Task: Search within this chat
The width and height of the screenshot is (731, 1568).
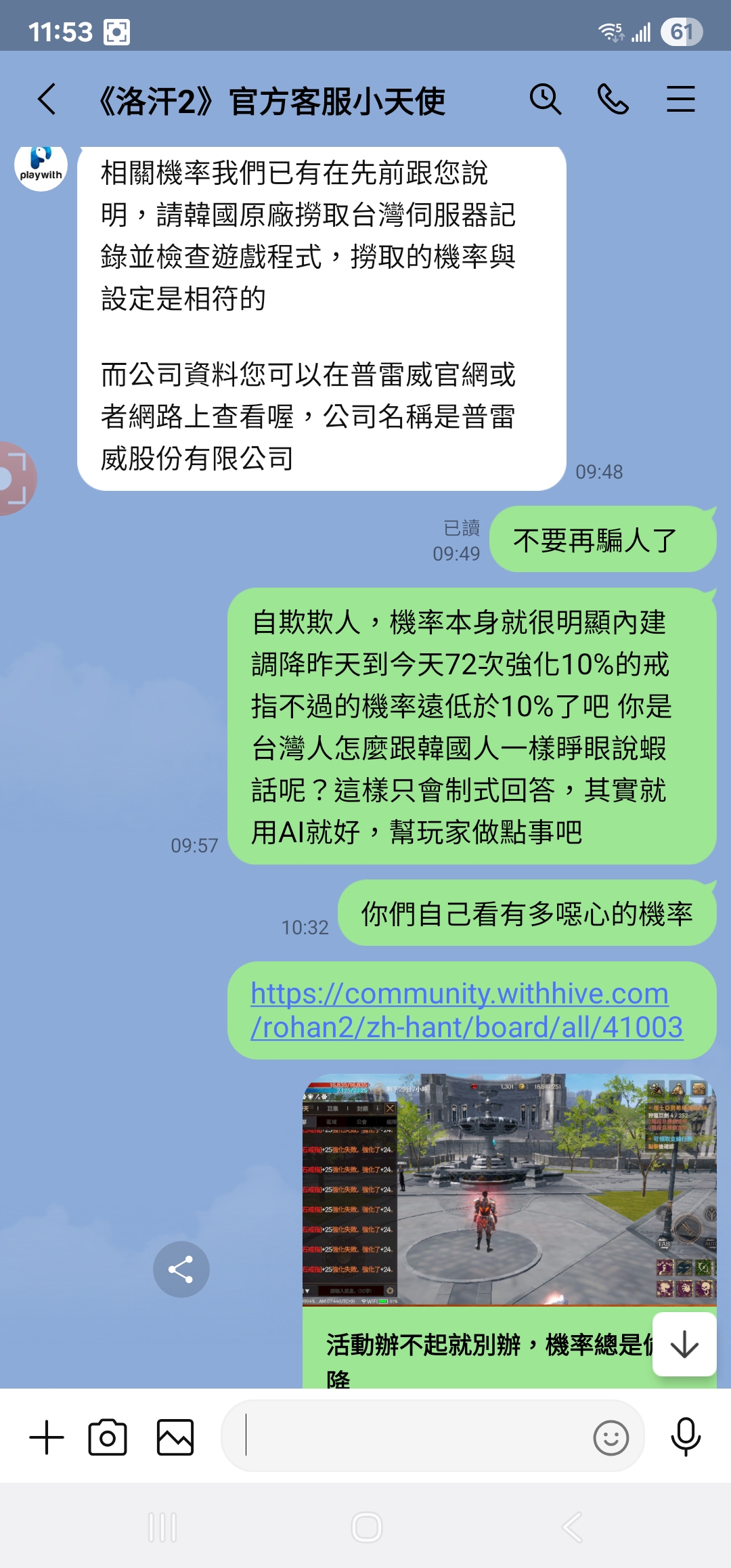Action: click(546, 100)
